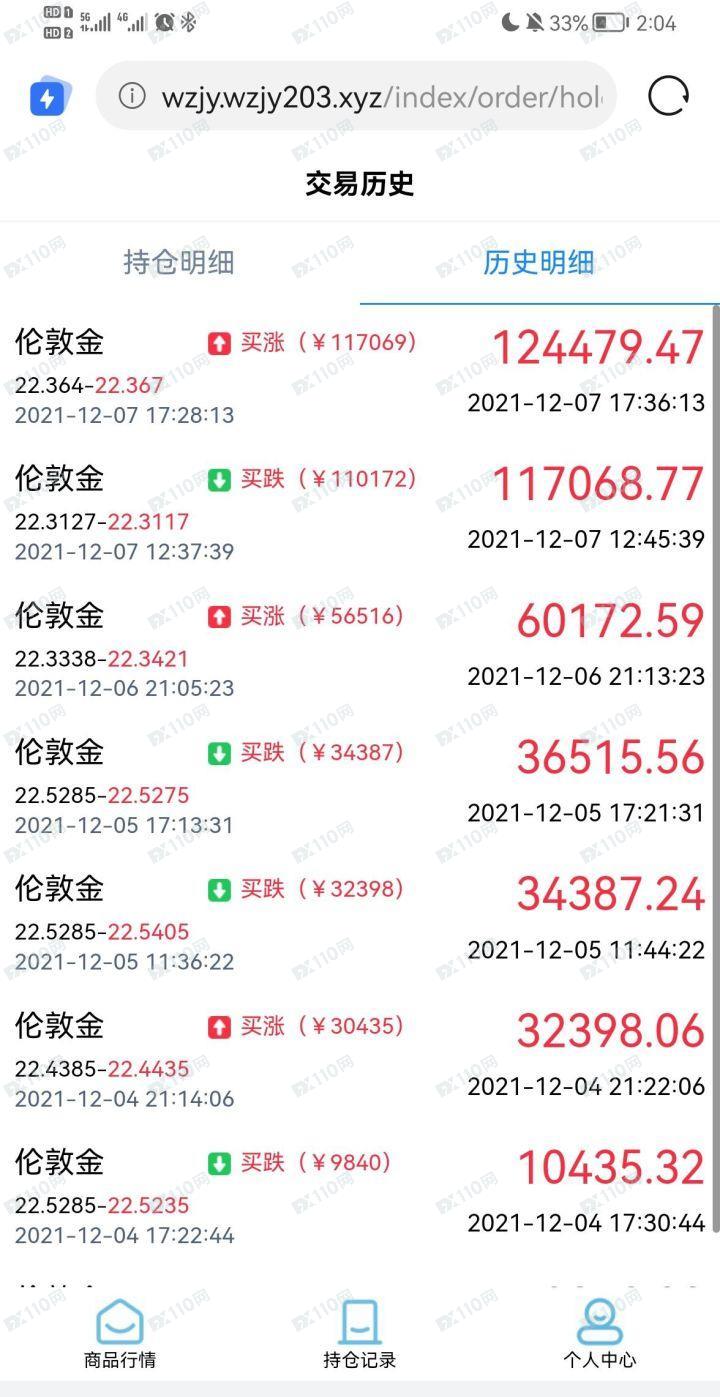View site info via the address bar icon
Viewport: 720px width, 1397px height.
[132, 96]
